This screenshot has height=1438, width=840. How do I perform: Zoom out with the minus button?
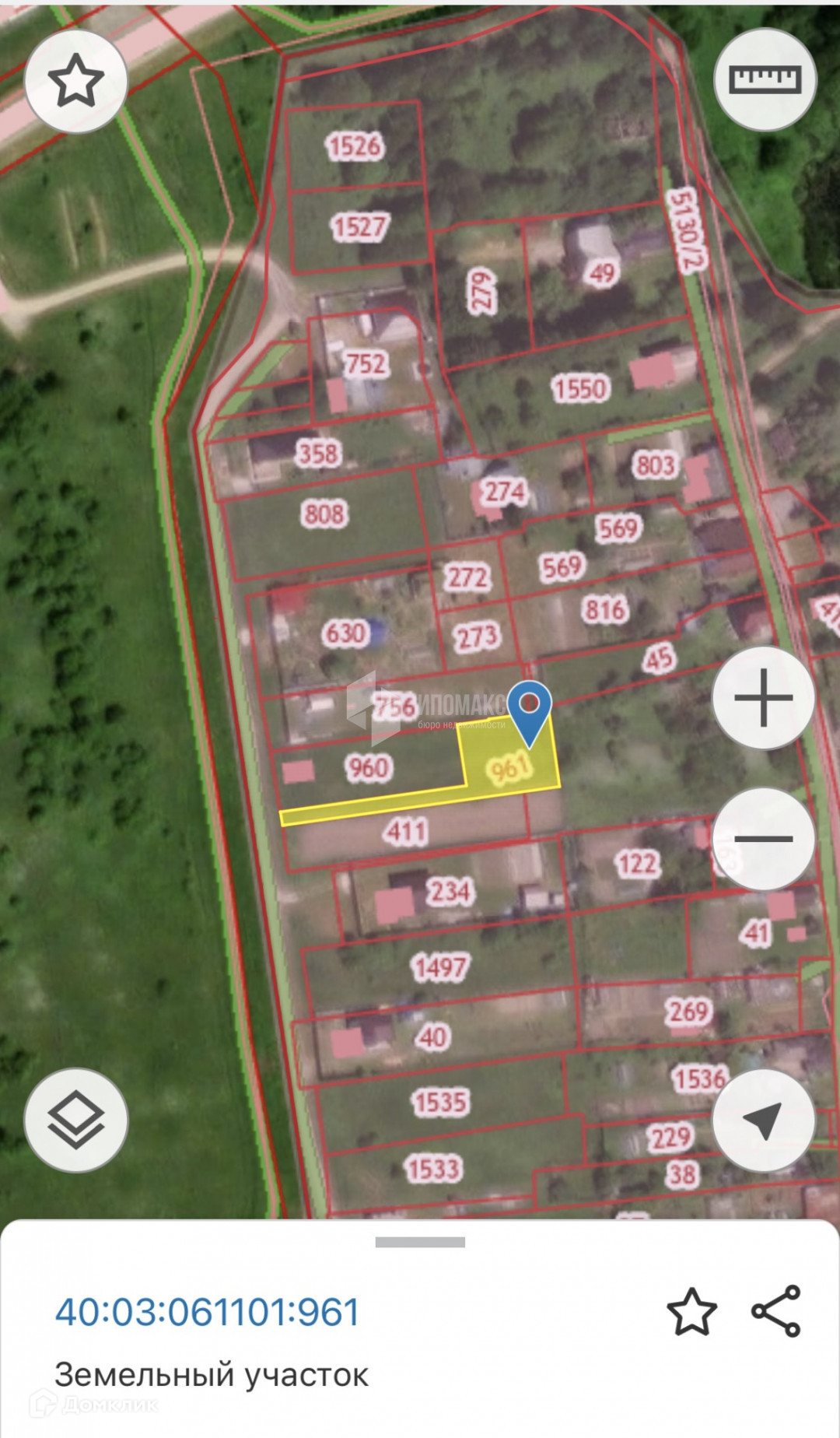pos(763,839)
